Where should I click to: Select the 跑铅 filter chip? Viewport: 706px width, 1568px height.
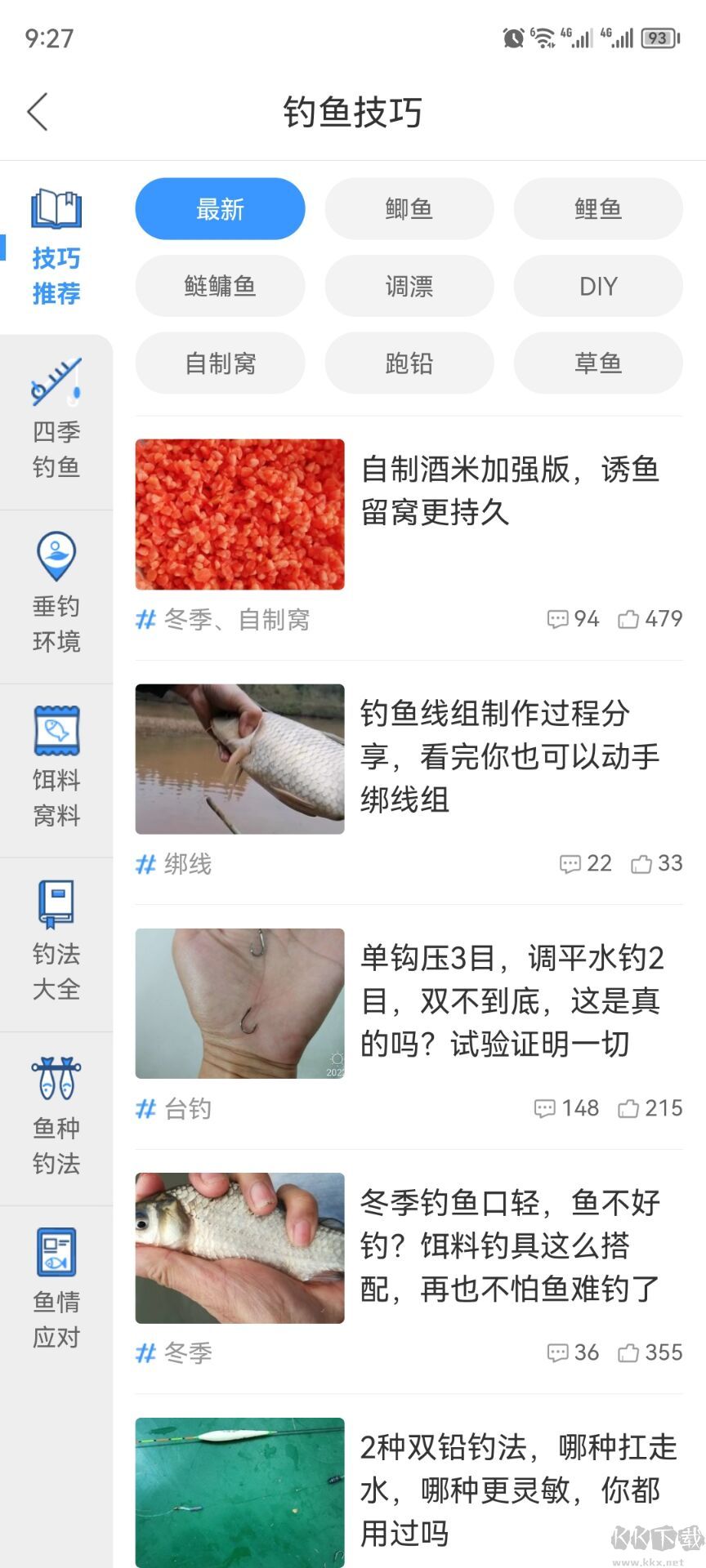coord(409,363)
